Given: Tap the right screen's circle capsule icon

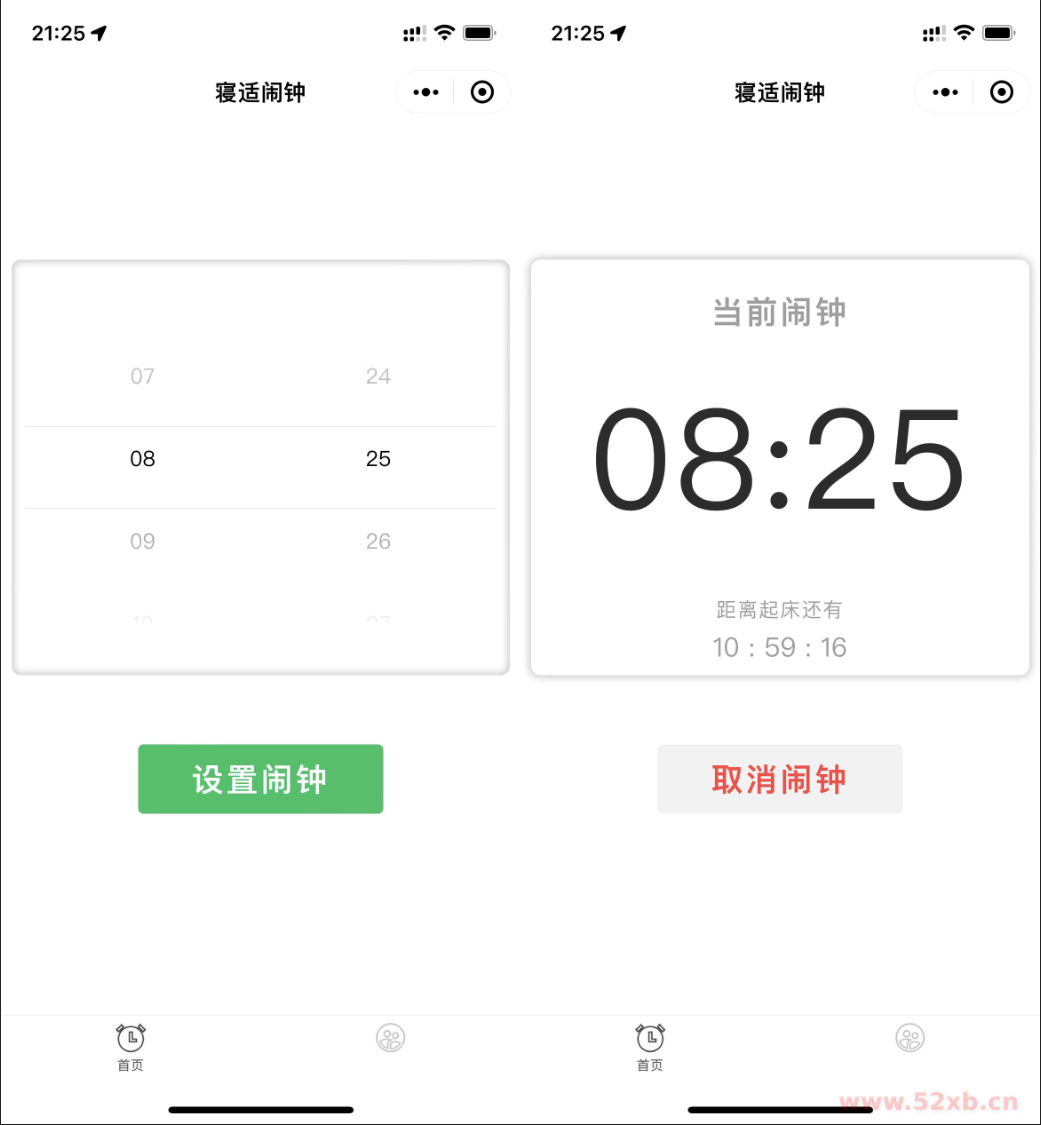Looking at the screenshot, I should (x=1001, y=91).
